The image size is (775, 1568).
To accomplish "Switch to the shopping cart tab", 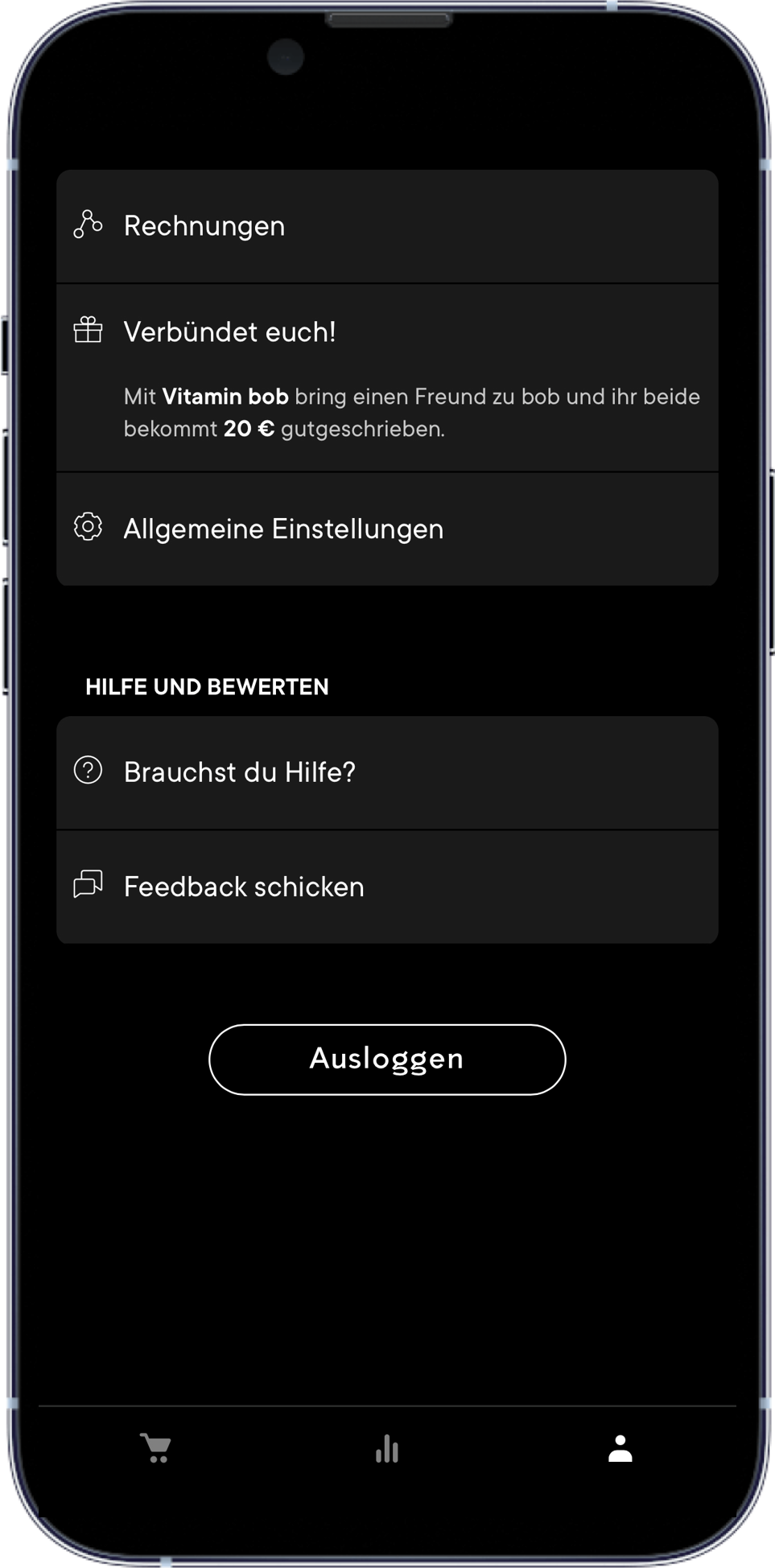I will pos(155,1449).
